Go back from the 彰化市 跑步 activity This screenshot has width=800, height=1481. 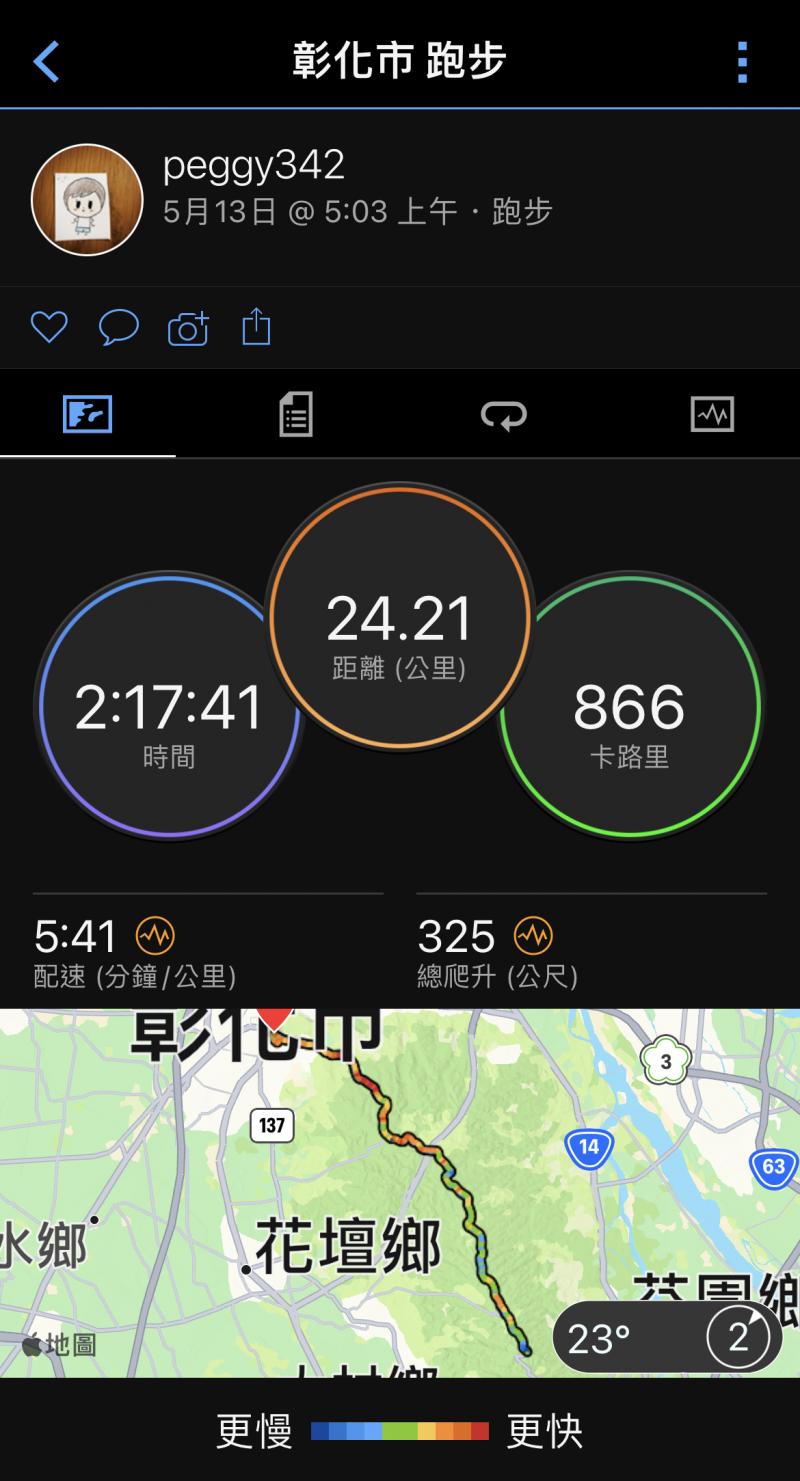pyautogui.click(x=46, y=62)
